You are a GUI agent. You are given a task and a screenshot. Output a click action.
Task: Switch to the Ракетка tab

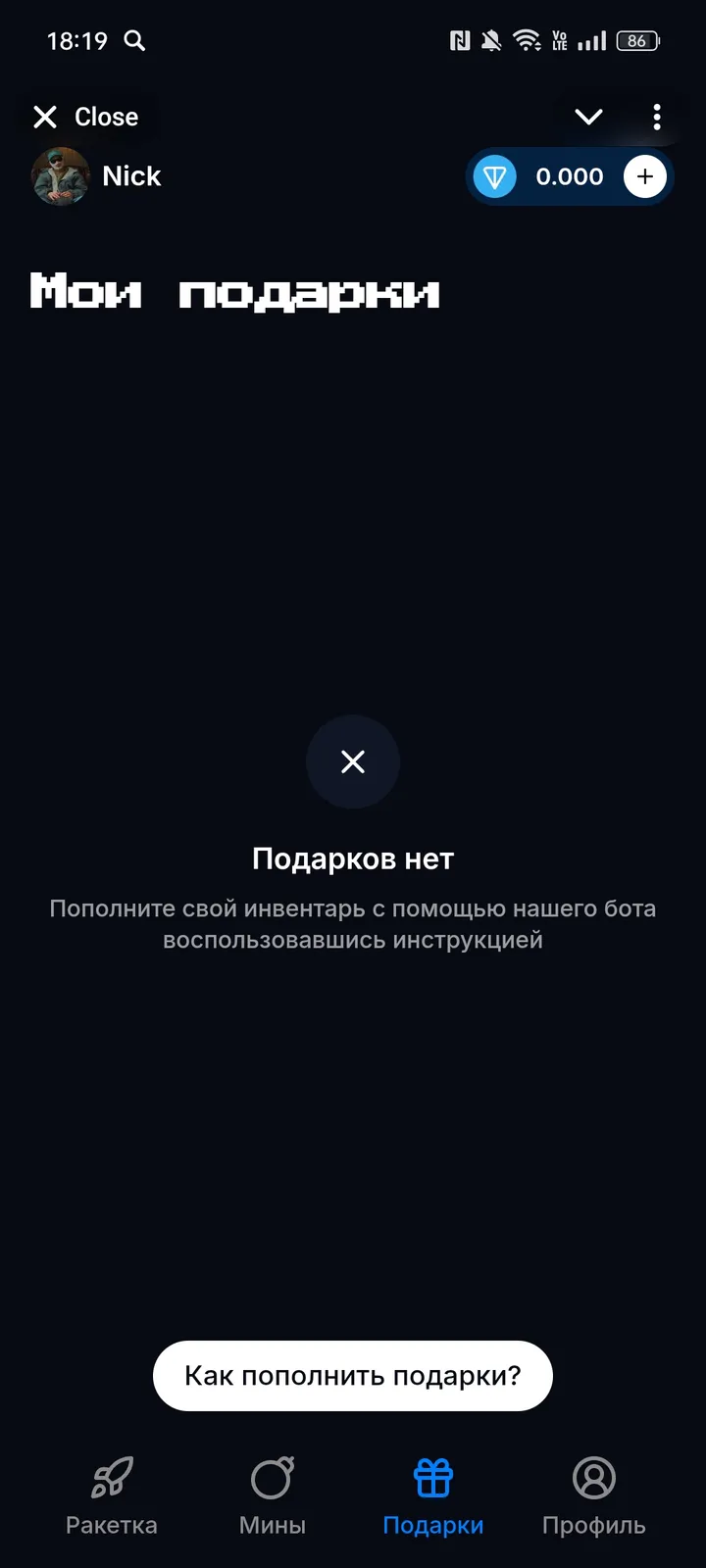tap(112, 1496)
